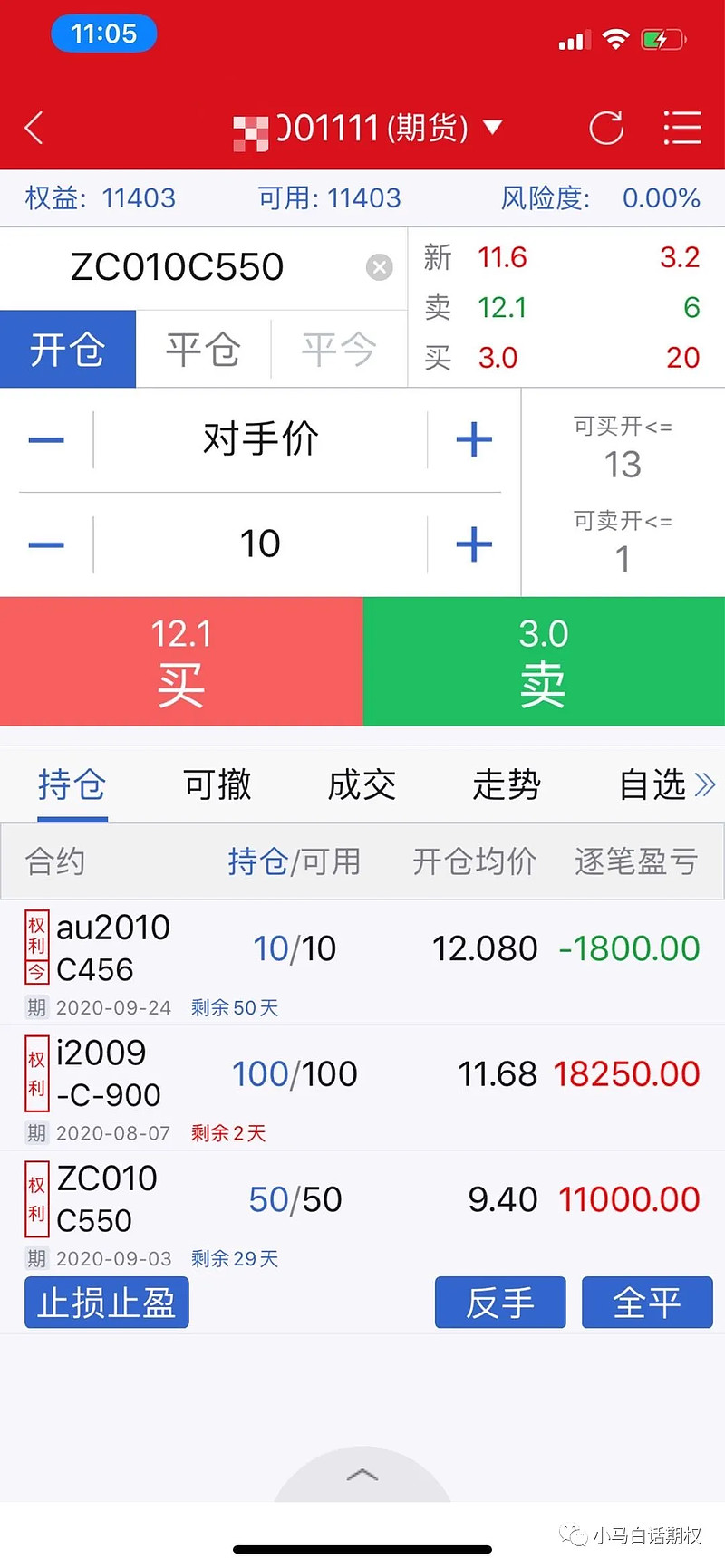This screenshot has width=725, height=1568.
Task: Open the 自选 tab
Action: [652, 784]
